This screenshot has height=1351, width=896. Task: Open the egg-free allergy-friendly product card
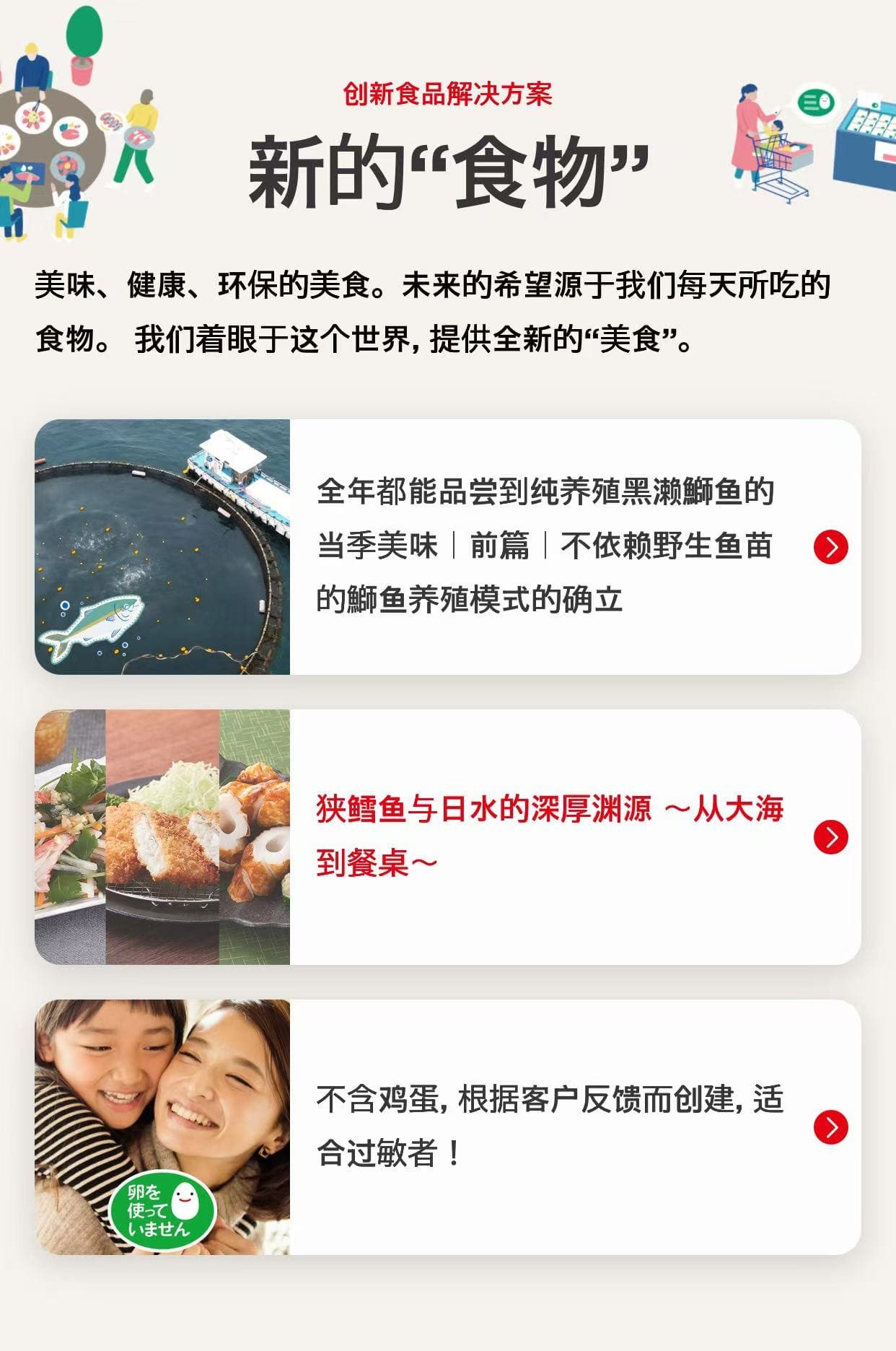coord(548,1127)
